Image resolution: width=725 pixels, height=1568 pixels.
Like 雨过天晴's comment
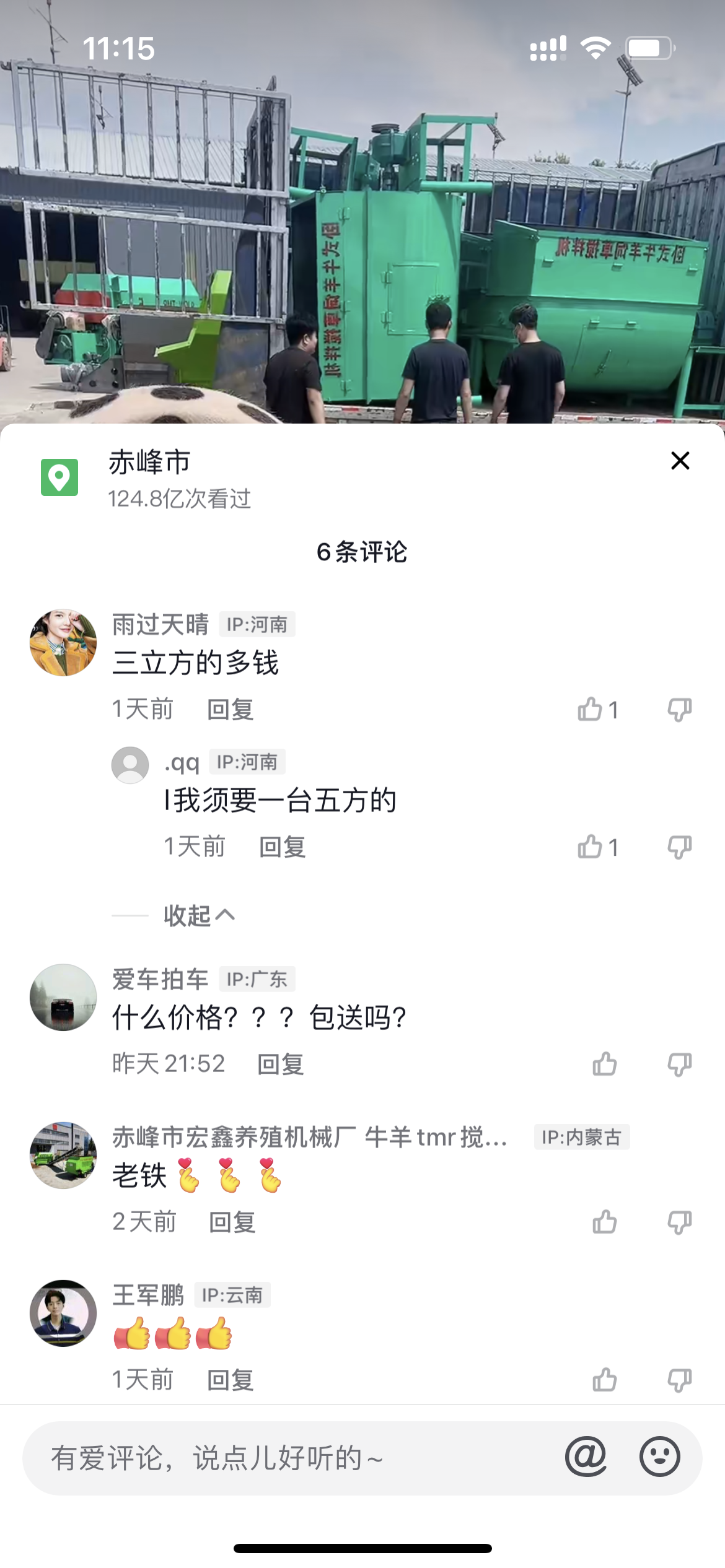coord(591,710)
